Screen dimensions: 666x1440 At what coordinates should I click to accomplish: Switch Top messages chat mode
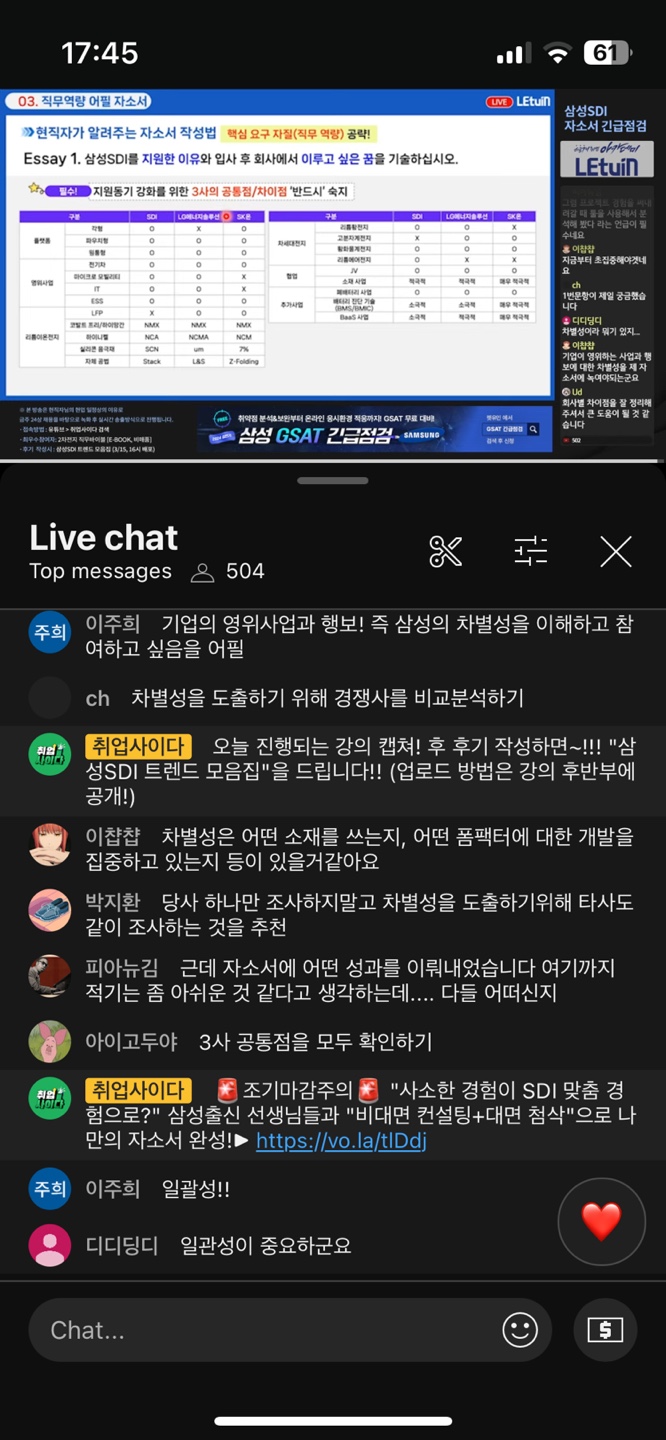100,572
